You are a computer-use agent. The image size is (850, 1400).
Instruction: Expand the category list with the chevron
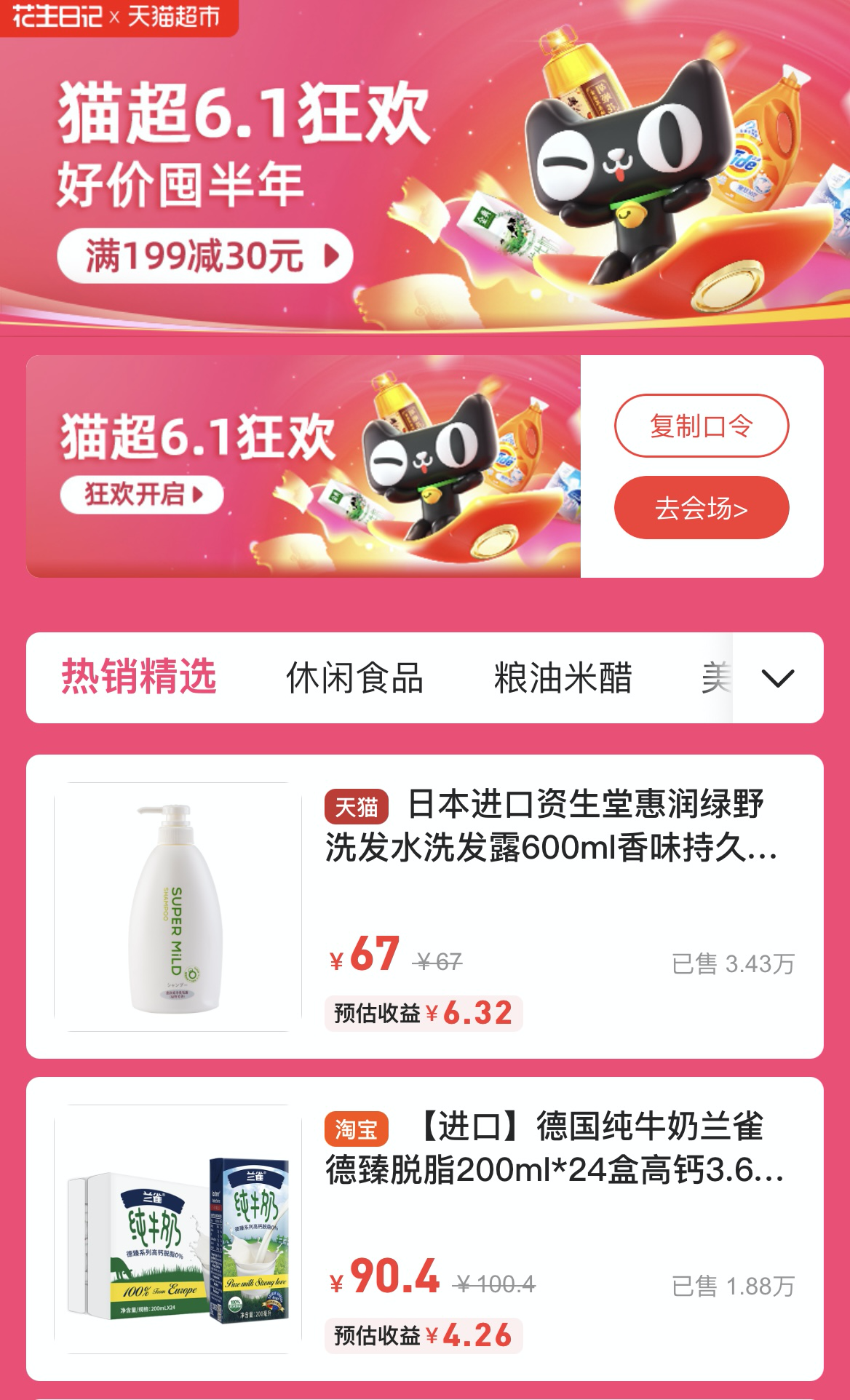click(x=777, y=678)
